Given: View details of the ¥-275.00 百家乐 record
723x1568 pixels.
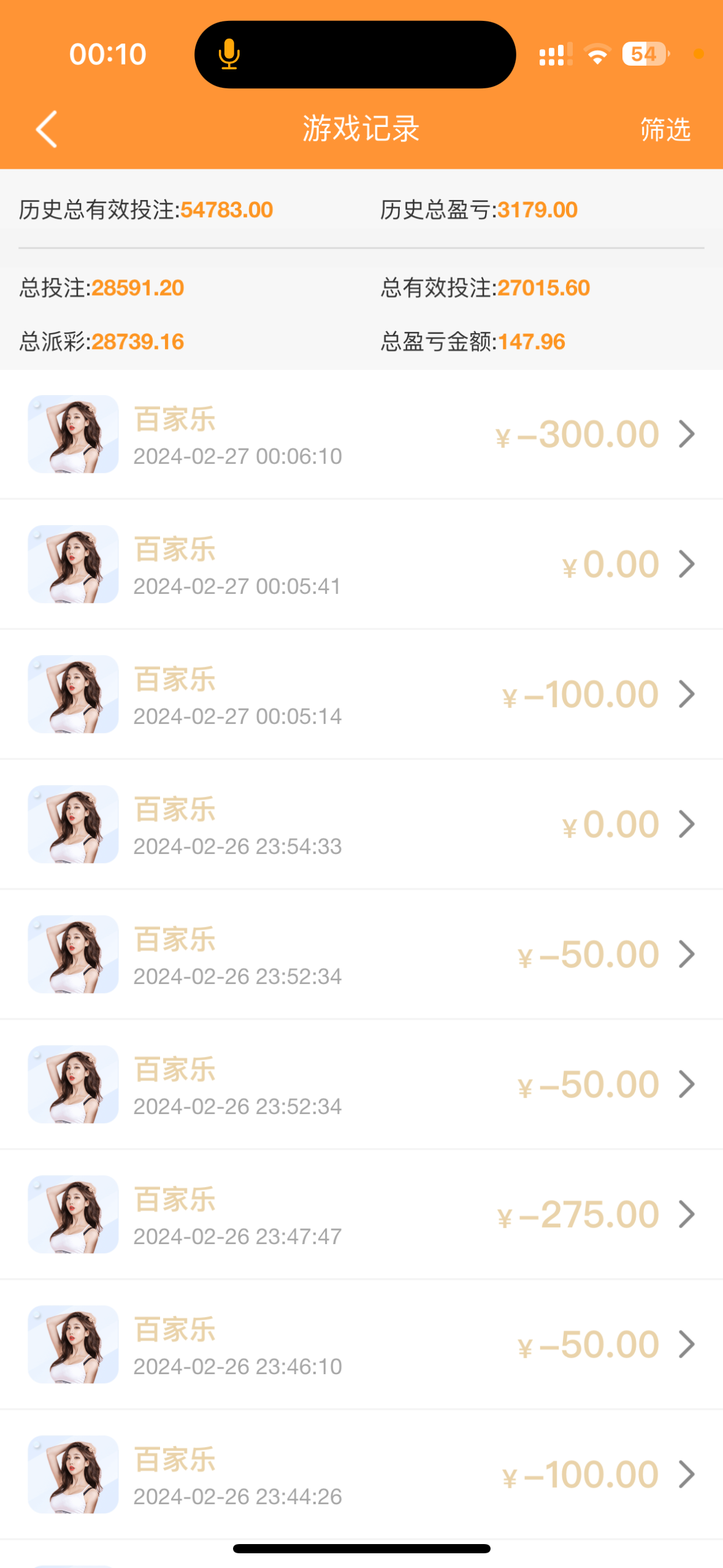Looking at the screenshot, I should [361, 1215].
